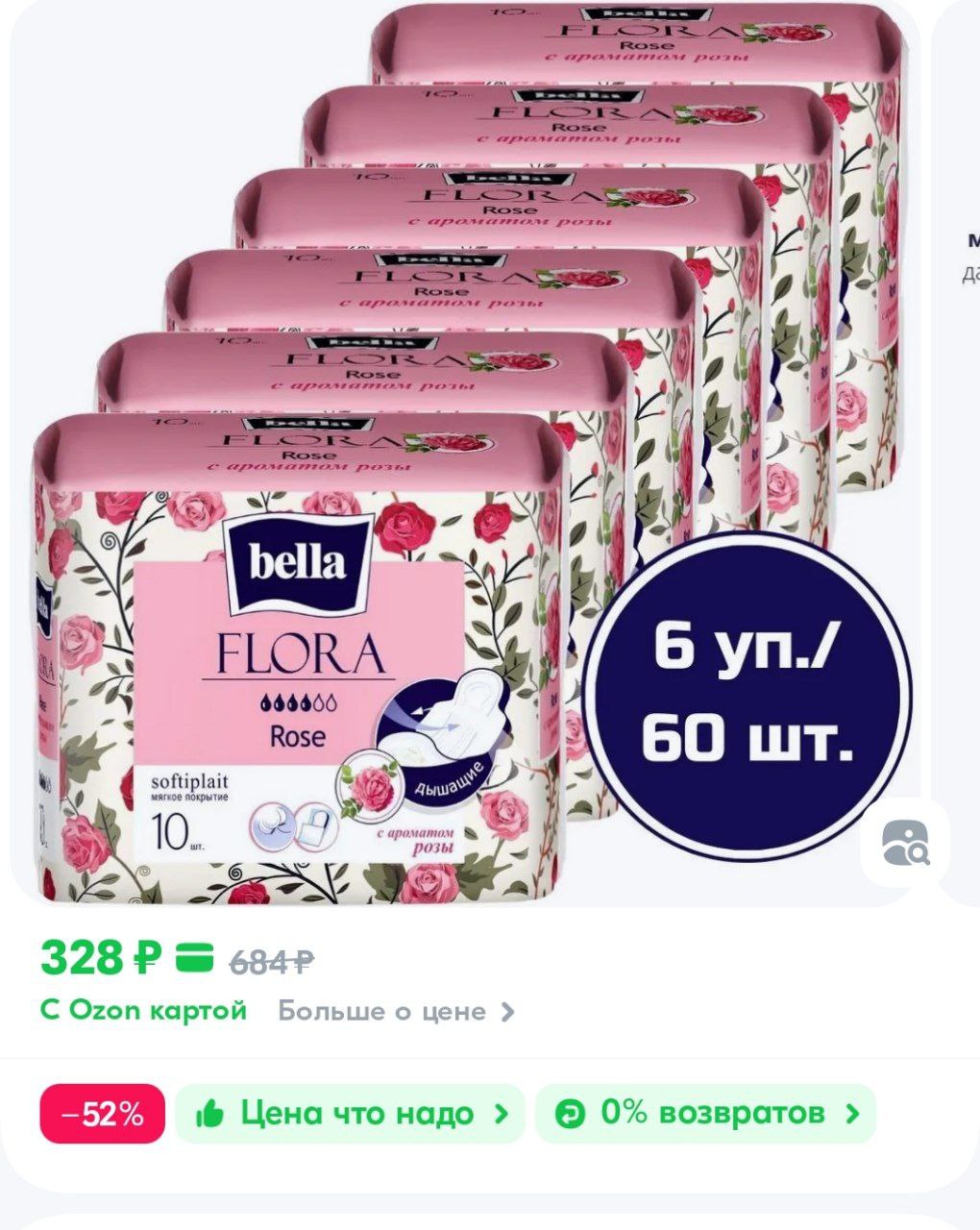The width and height of the screenshot is (980, 1230).
Task: Tap the "Цена что надо" chip
Action: pyautogui.click(x=351, y=1114)
